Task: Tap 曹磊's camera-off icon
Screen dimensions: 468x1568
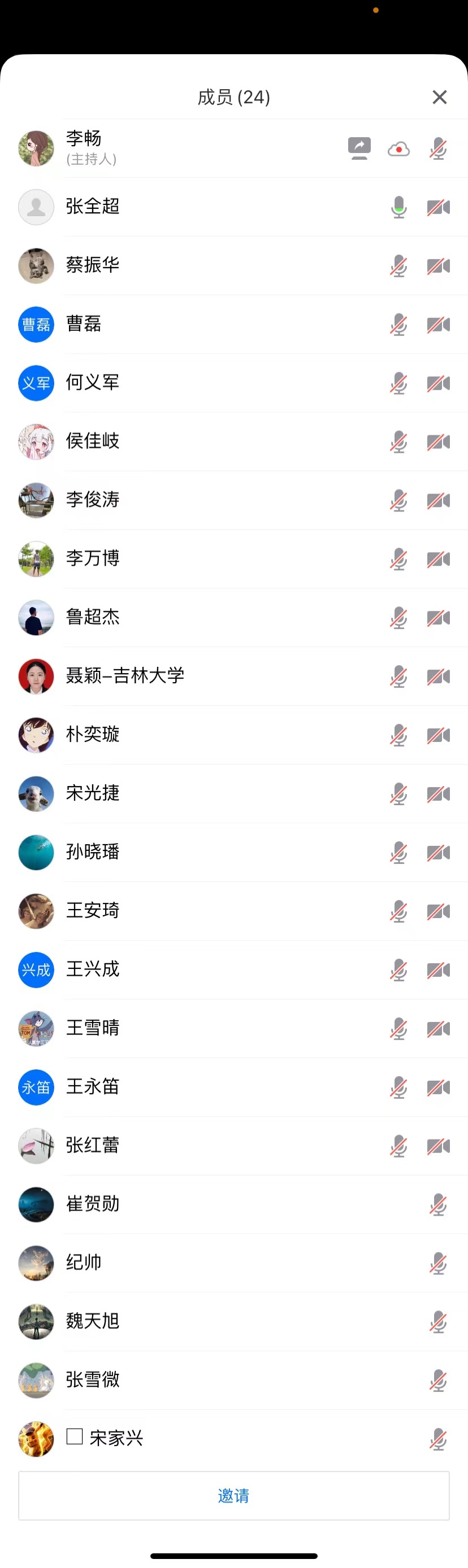Action: click(x=438, y=325)
